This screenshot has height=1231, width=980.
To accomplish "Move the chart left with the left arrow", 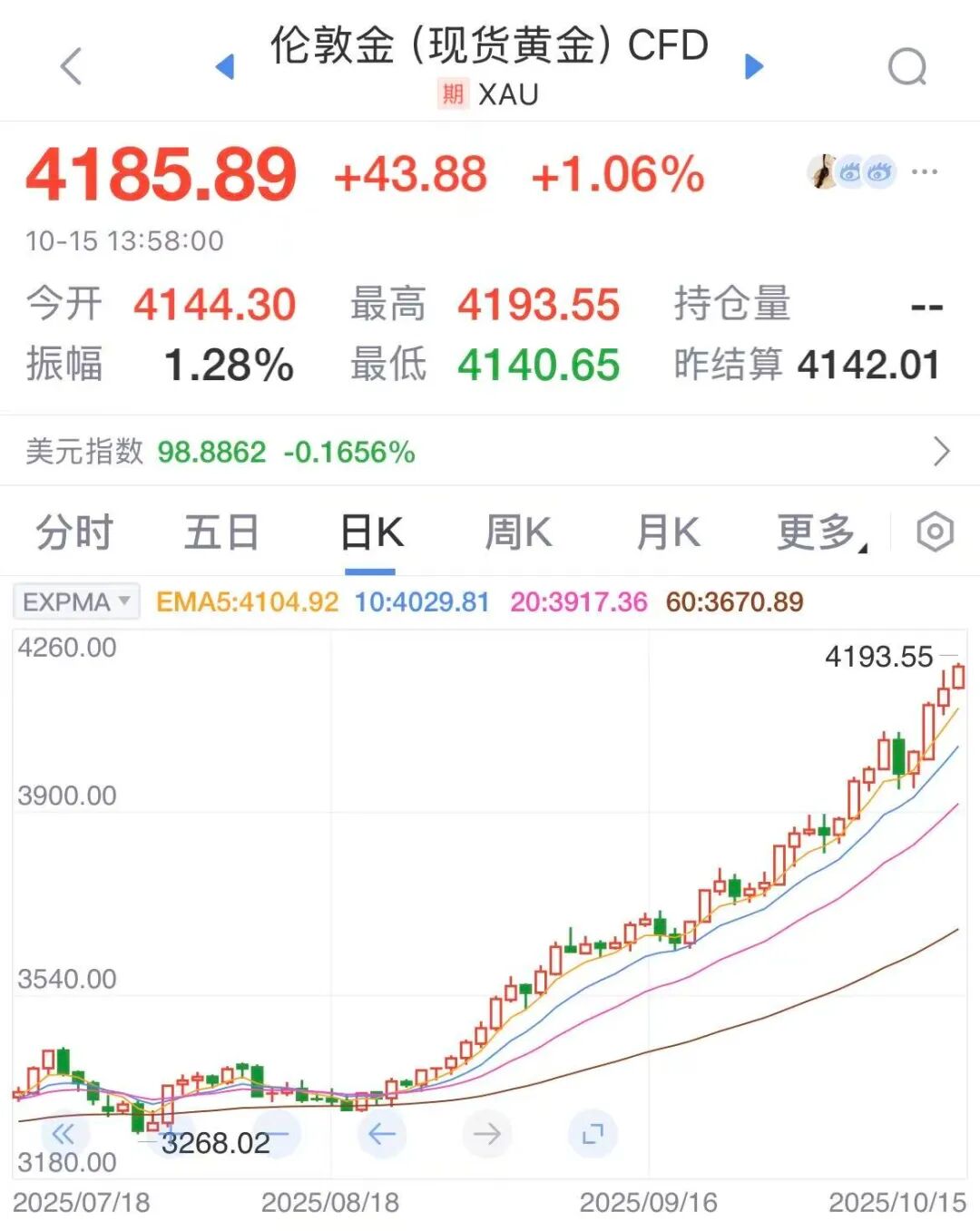I will (x=381, y=1133).
